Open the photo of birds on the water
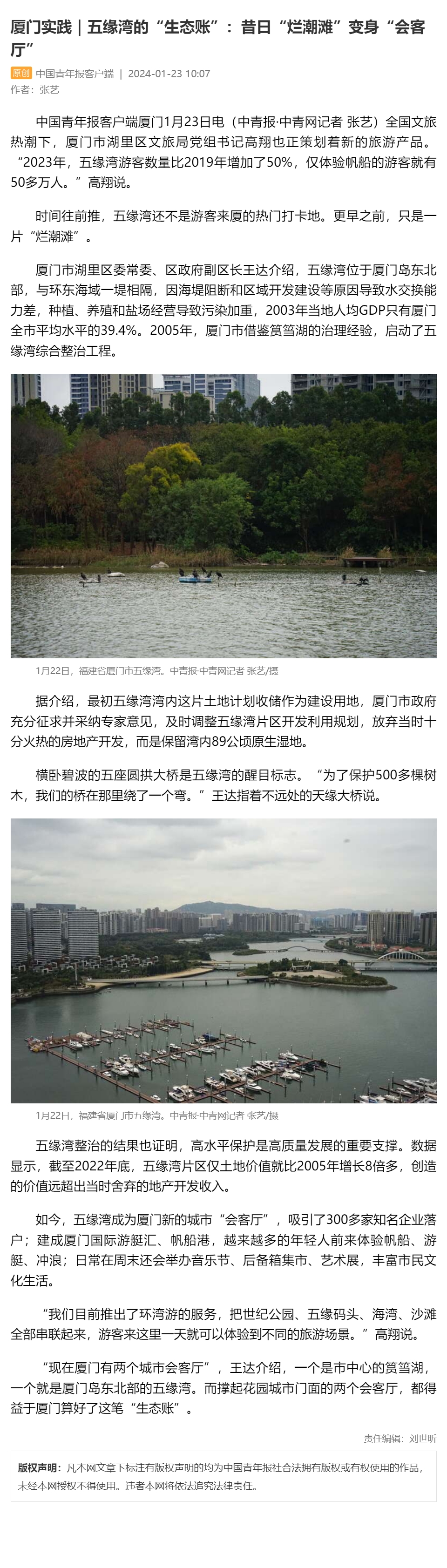The width and height of the screenshot is (447, 1568). tap(223, 515)
